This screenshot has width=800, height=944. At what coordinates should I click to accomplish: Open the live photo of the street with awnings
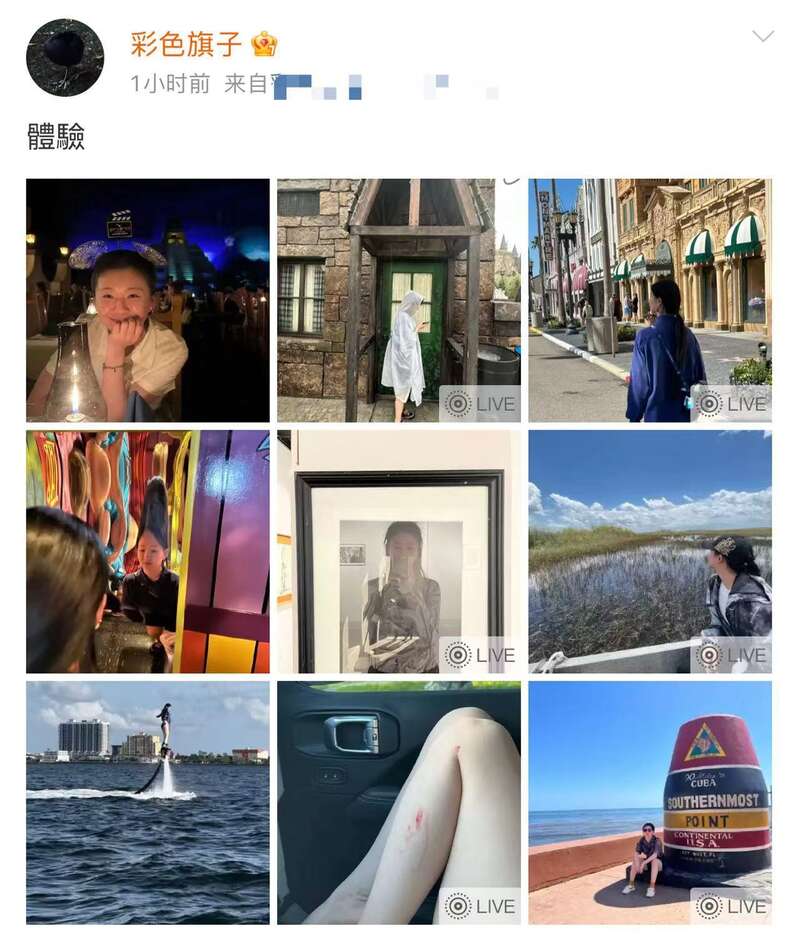pyautogui.click(x=650, y=300)
